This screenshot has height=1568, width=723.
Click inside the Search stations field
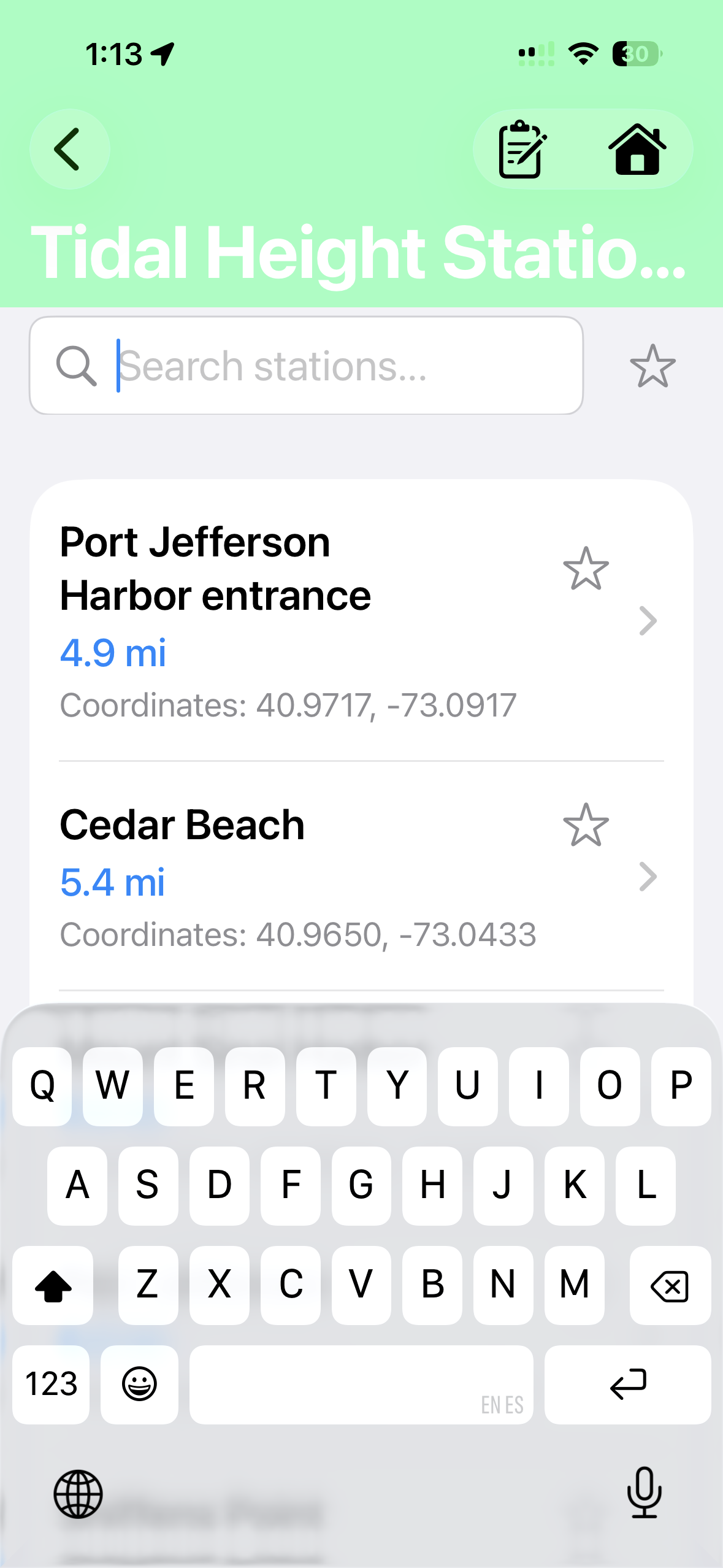point(307,366)
